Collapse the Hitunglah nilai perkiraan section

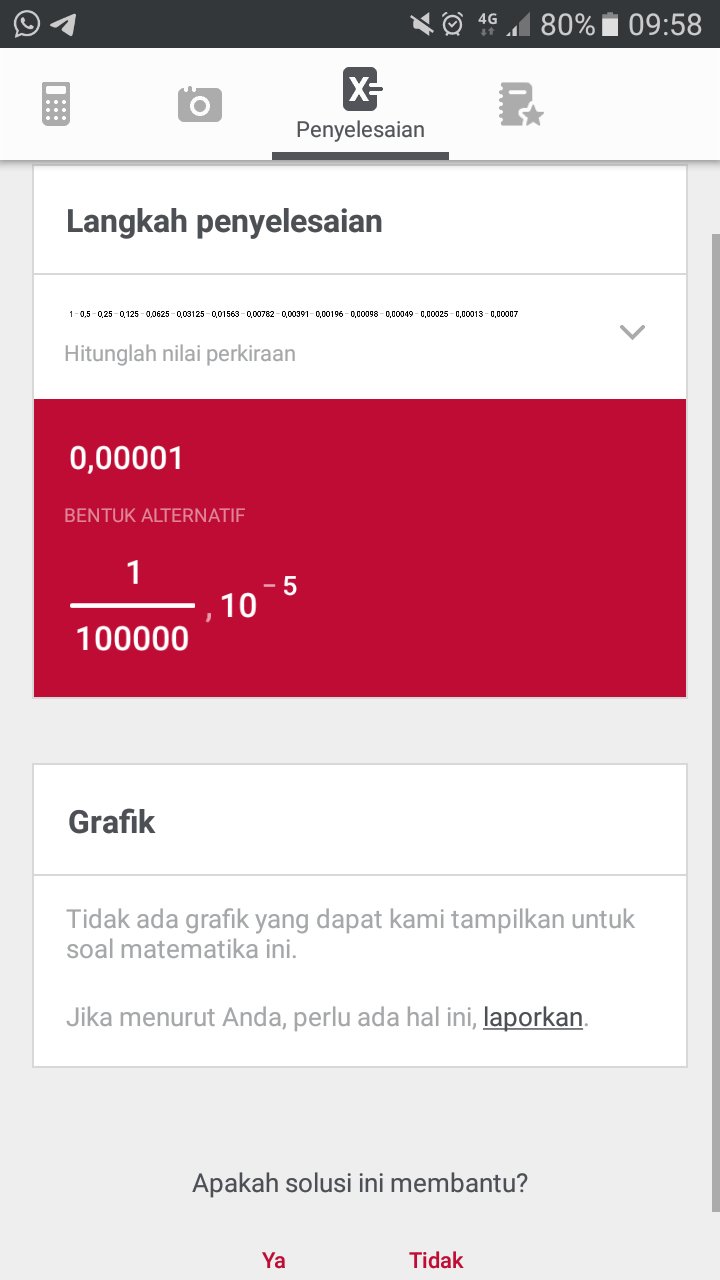point(632,331)
